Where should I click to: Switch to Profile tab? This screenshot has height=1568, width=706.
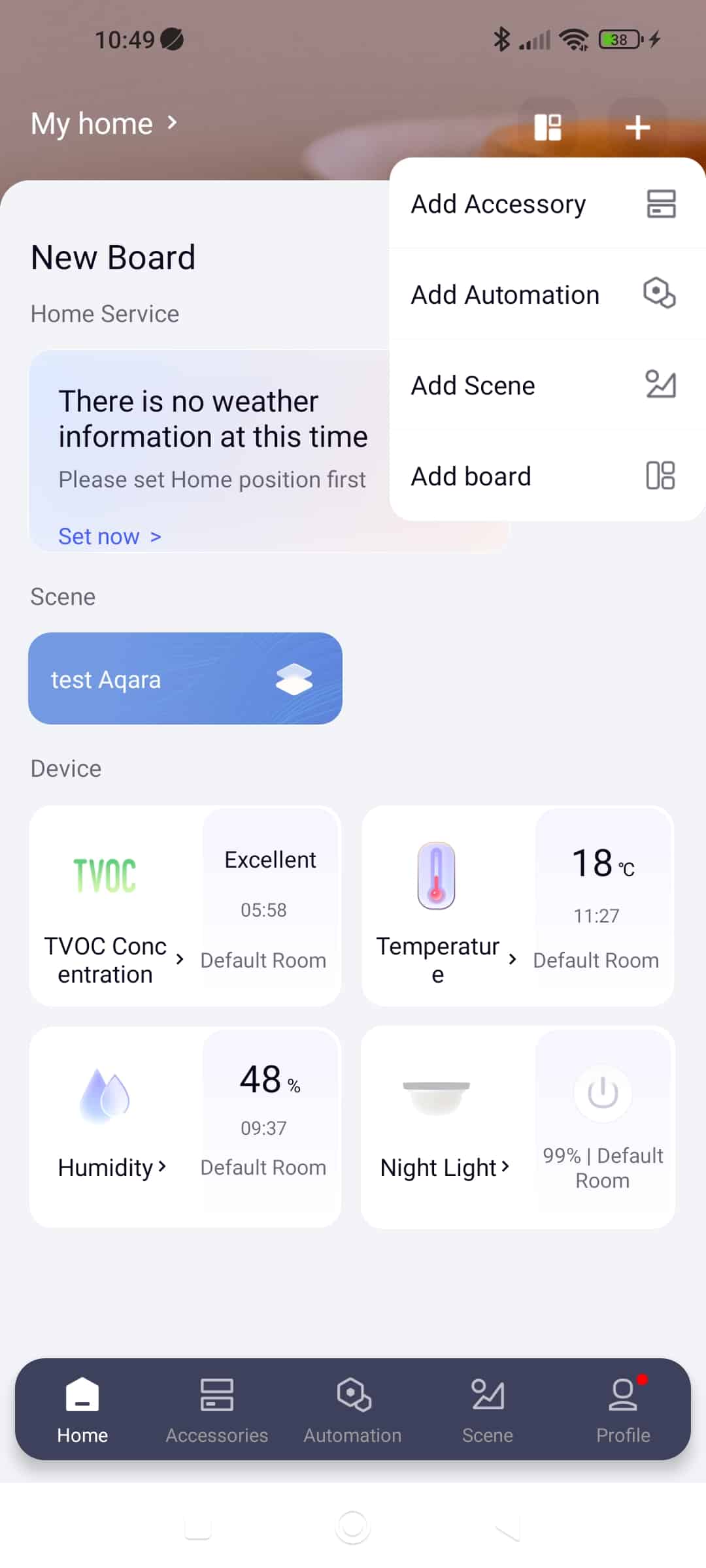(623, 1410)
